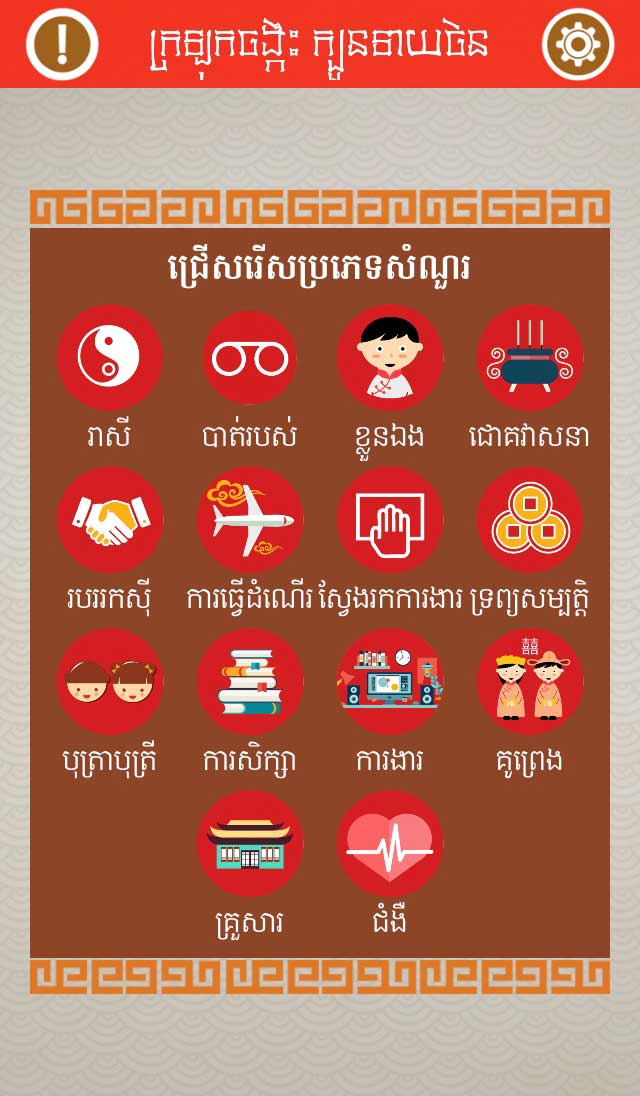The width and height of the screenshot is (640, 1096).
Task: Select the yin-yang រាសី category
Action: coord(109,357)
